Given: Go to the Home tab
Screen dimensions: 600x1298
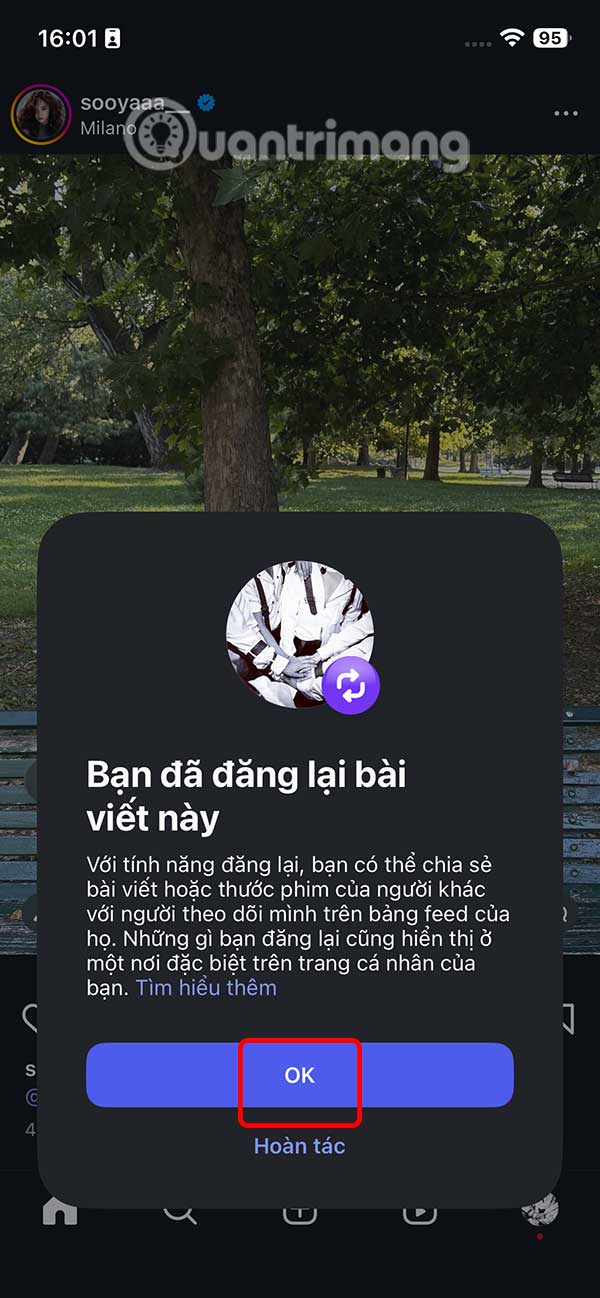Looking at the screenshot, I should click(60, 1210).
